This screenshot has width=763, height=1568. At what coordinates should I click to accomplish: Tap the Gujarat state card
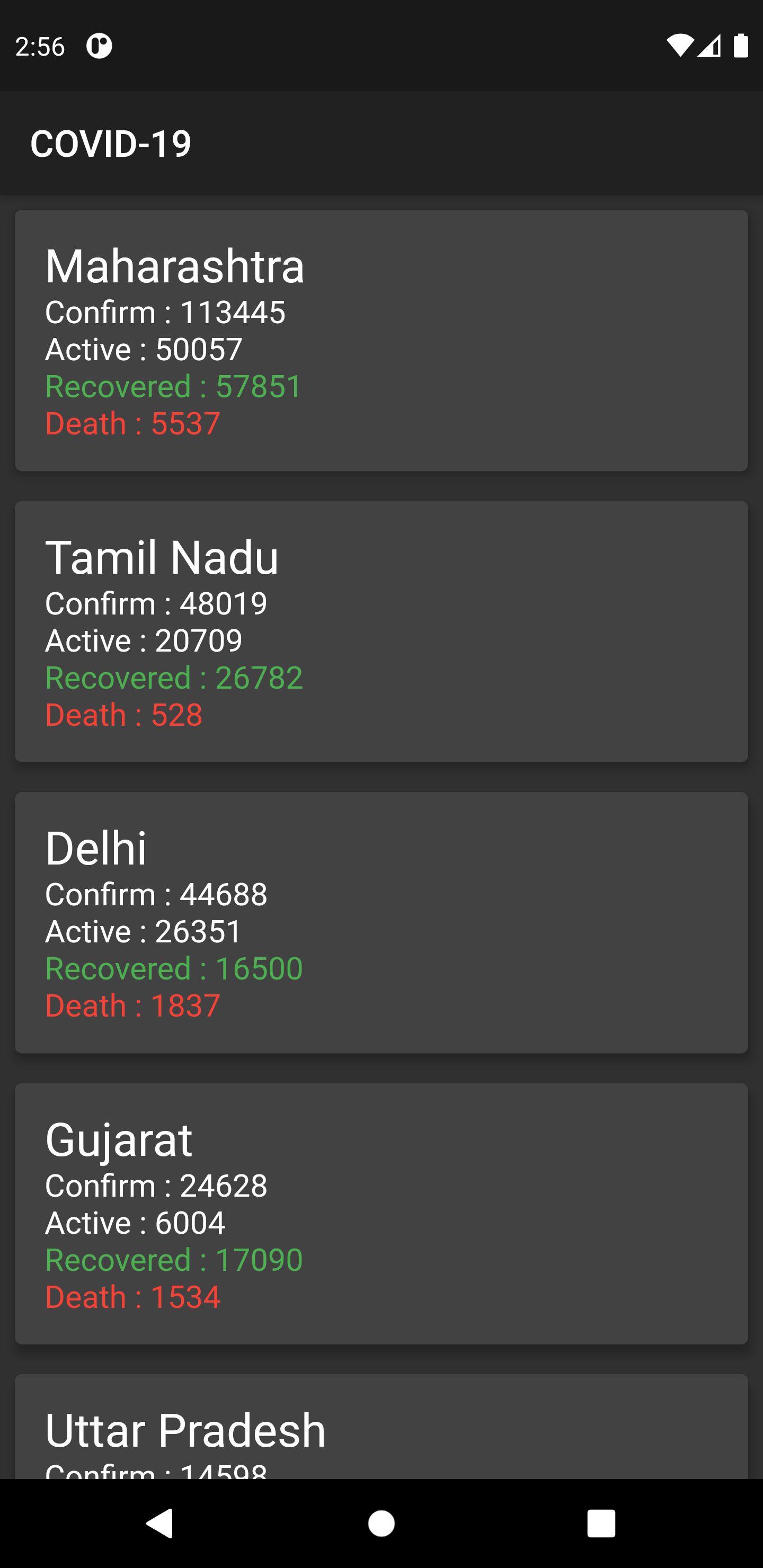coord(381,1213)
